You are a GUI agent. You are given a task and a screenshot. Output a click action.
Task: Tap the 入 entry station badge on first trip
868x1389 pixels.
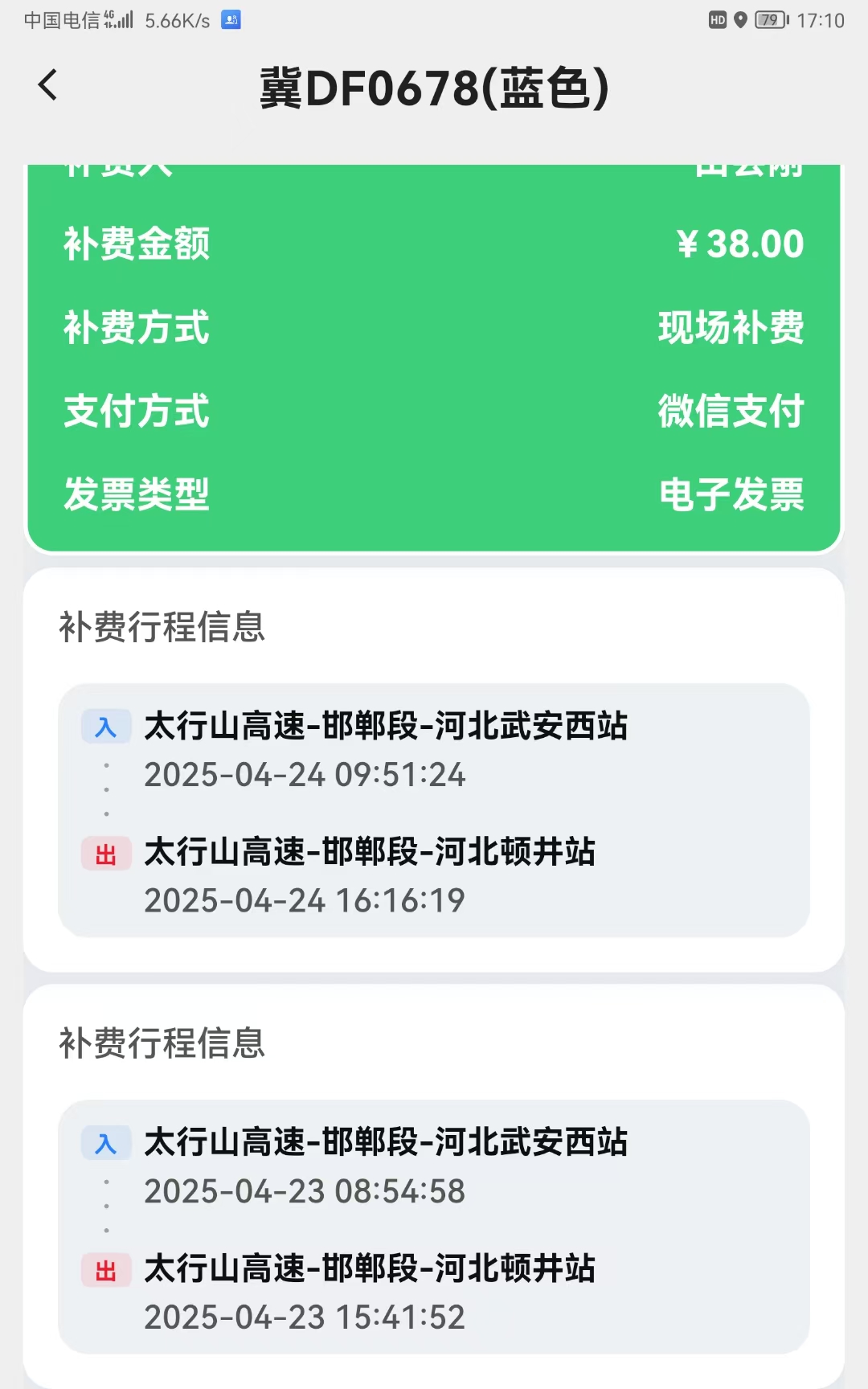point(106,726)
